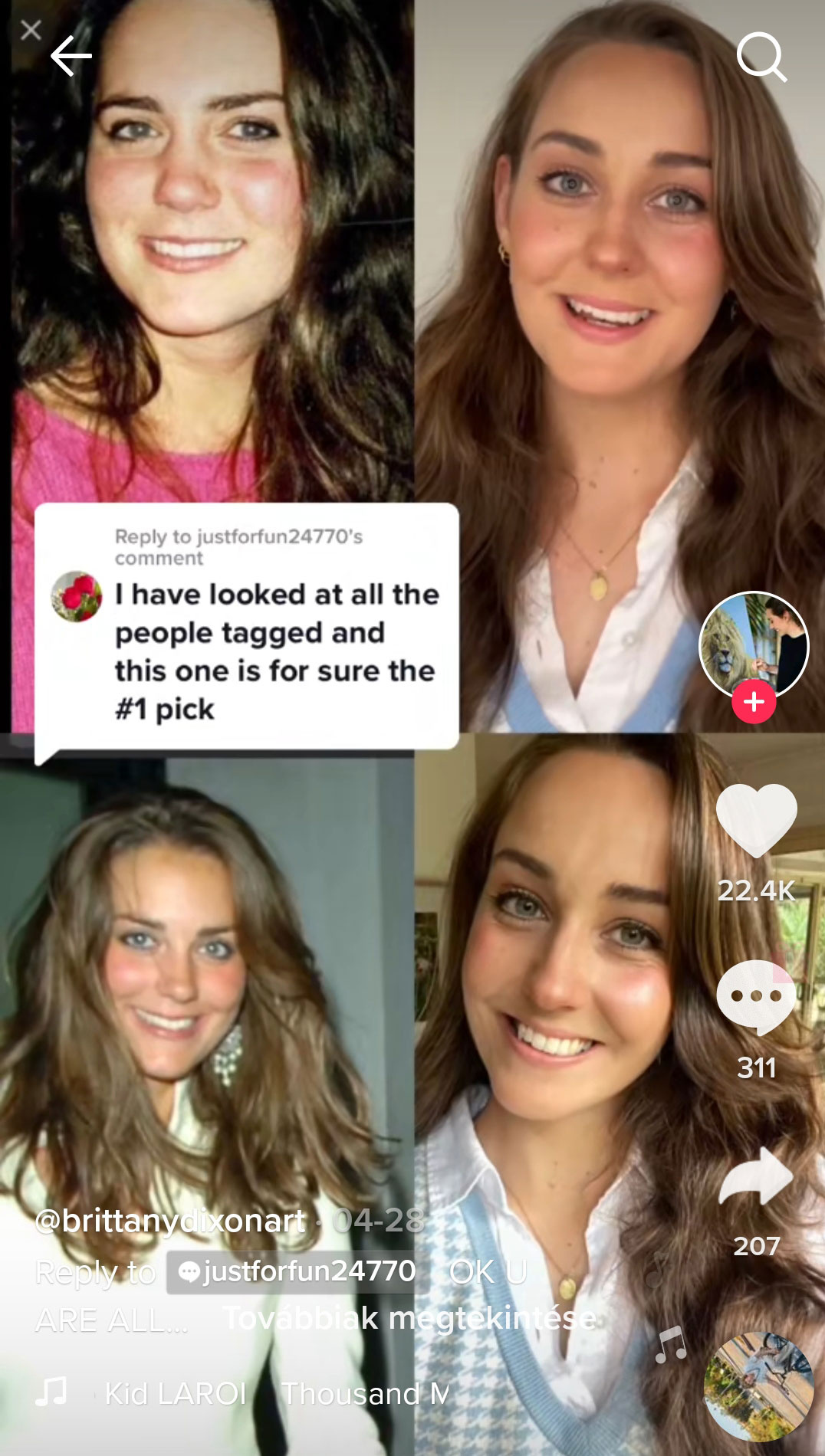Close the screen with the X

coord(31,30)
